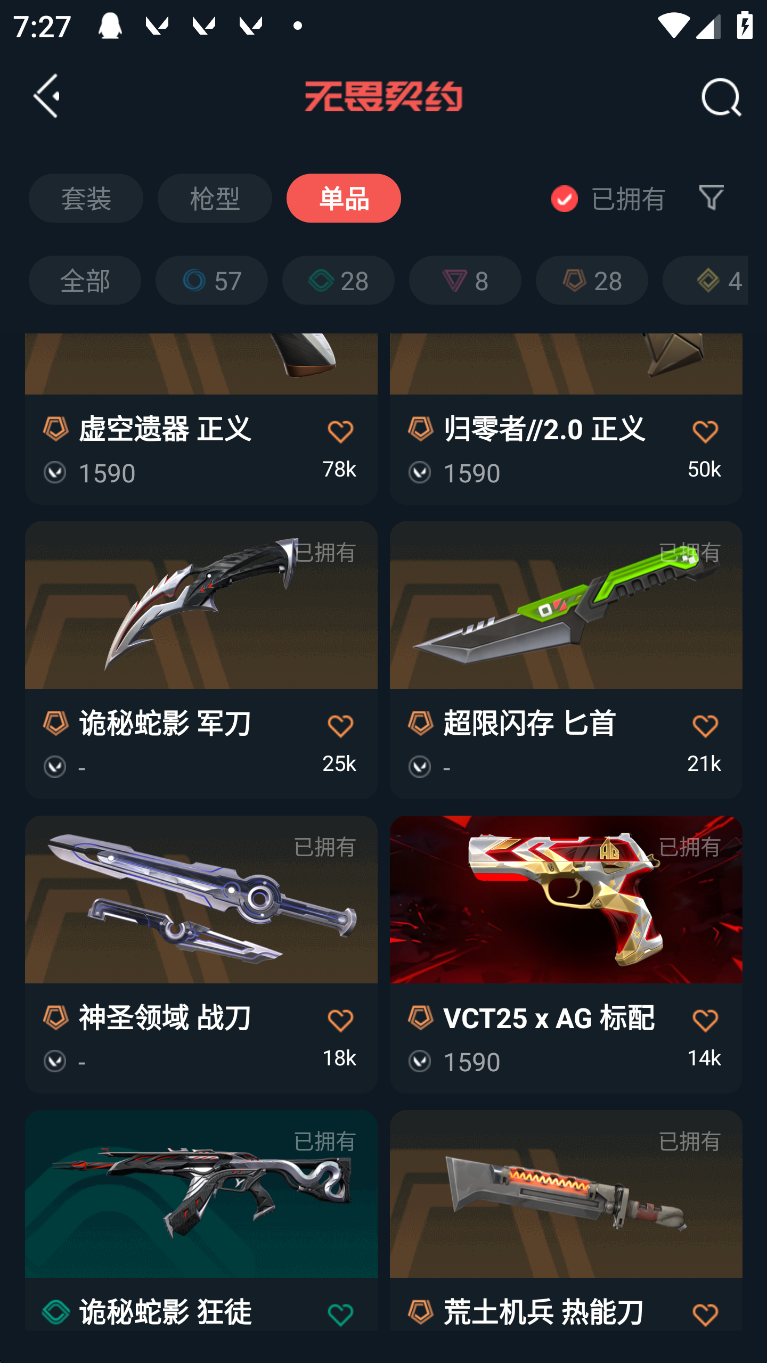Open the 神圣领域 战刀 skin card
The height and width of the screenshot is (1363, 767).
tap(201, 954)
